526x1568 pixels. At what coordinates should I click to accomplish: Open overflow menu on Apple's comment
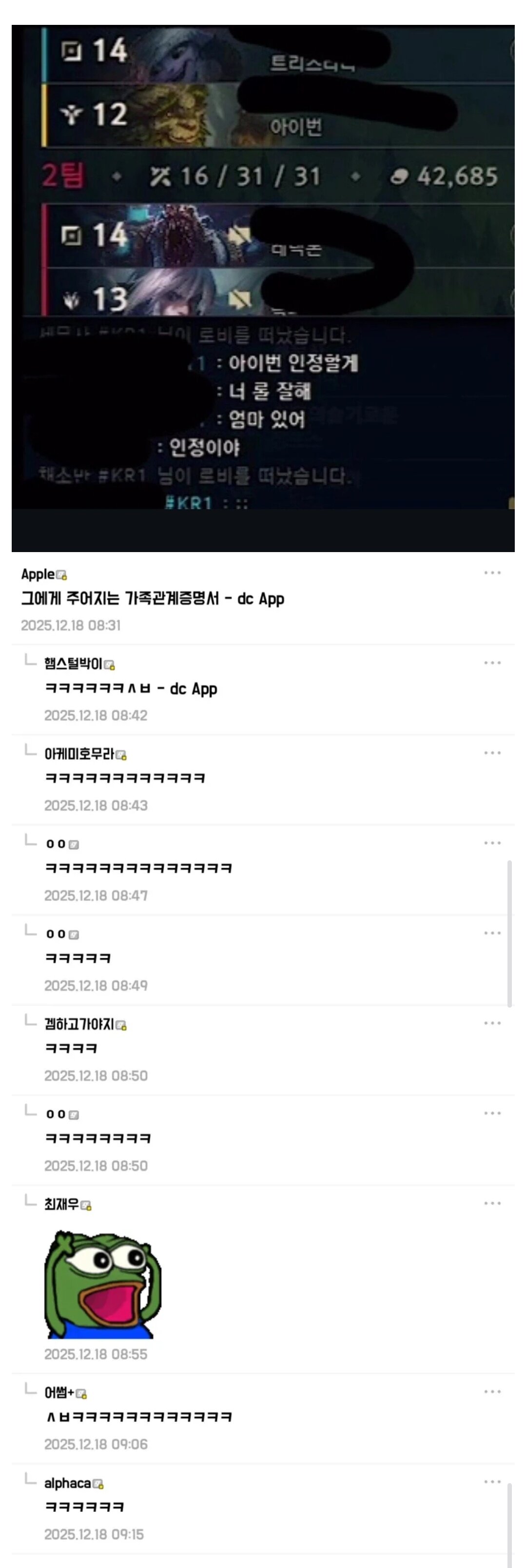coord(492,573)
